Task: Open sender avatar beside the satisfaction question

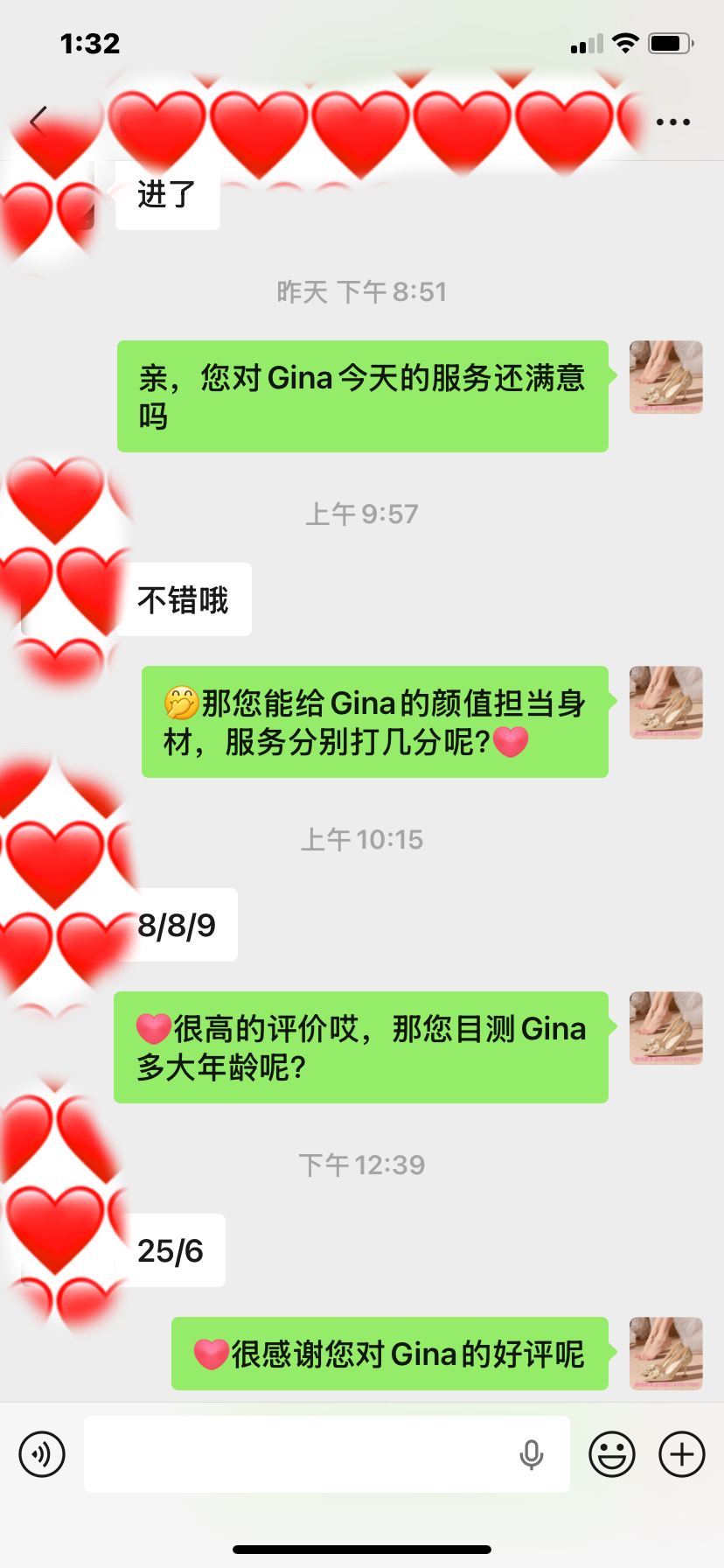Action: 666,377
